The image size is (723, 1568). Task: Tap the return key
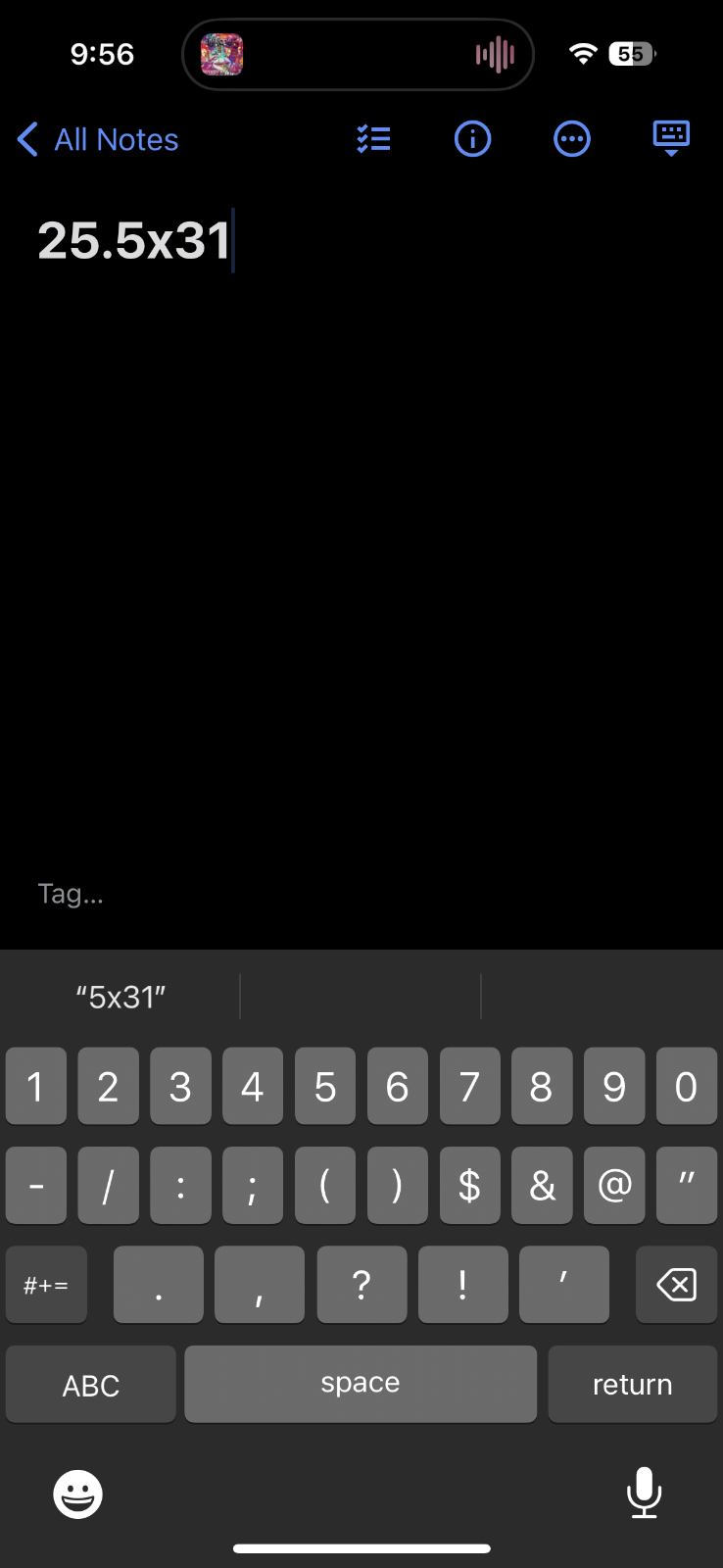tap(632, 1385)
